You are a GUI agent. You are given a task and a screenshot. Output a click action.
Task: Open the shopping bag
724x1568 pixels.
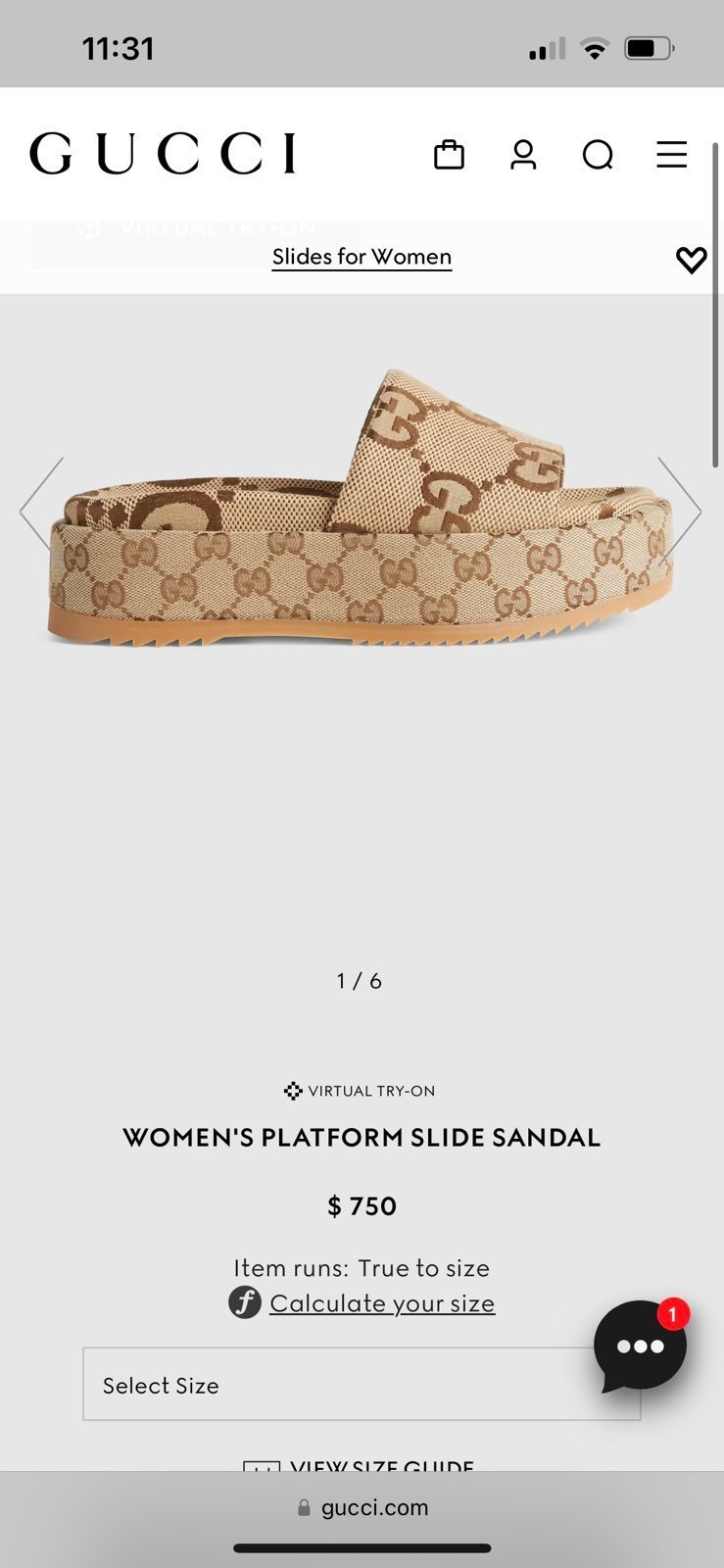tap(449, 154)
